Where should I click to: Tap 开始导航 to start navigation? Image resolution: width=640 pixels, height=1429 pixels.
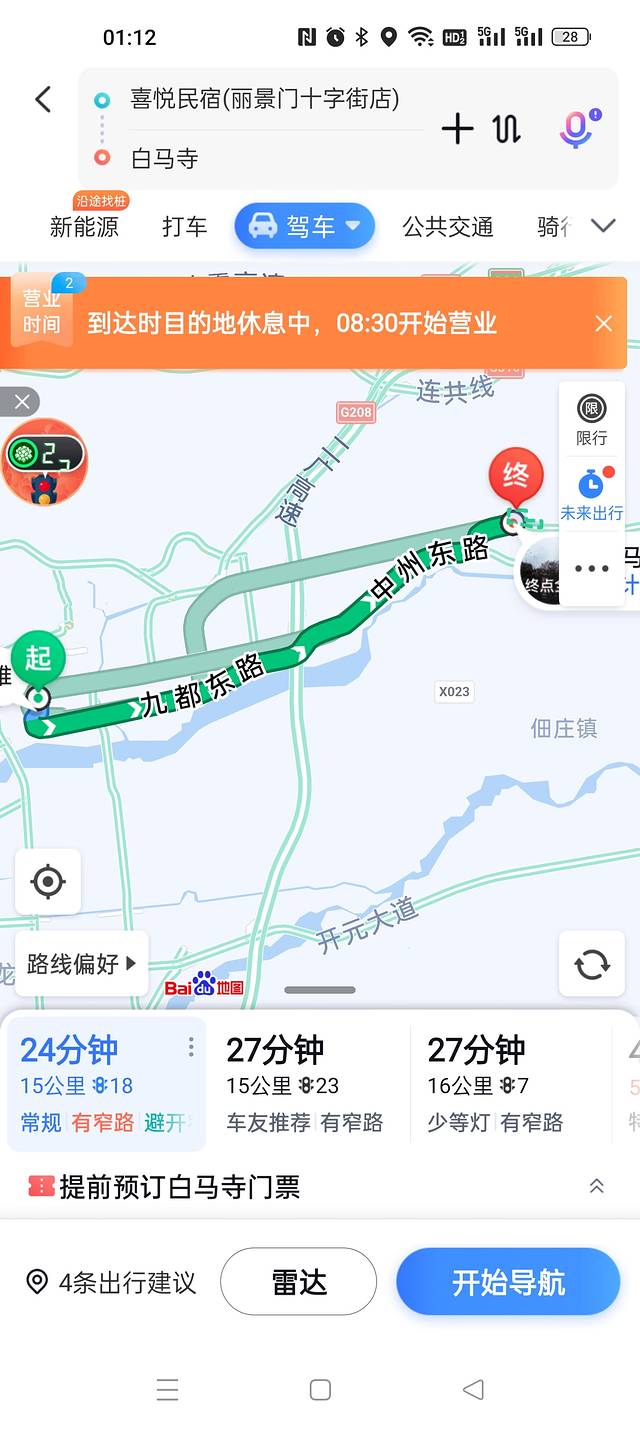508,1282
